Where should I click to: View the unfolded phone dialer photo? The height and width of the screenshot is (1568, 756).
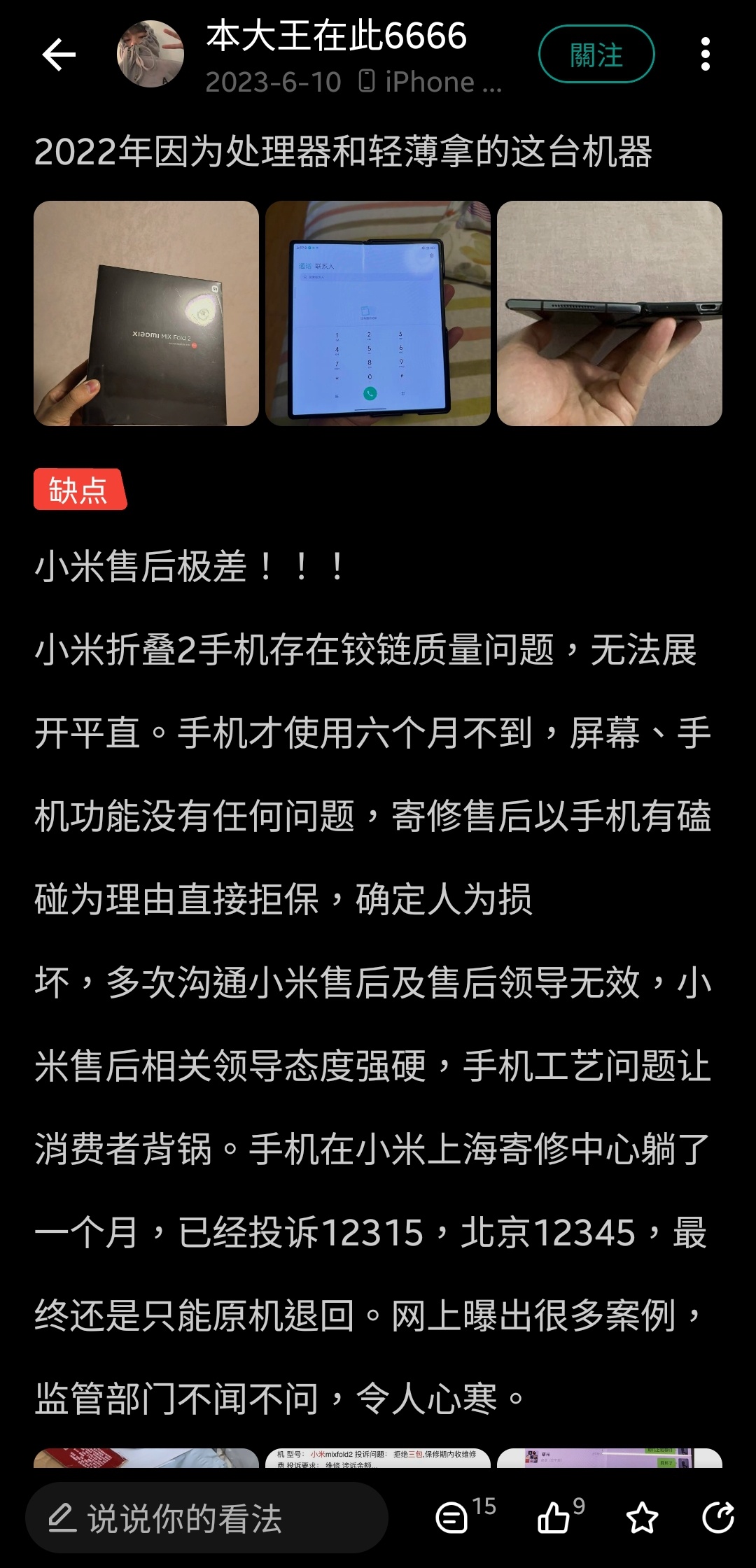pos(378,313)
